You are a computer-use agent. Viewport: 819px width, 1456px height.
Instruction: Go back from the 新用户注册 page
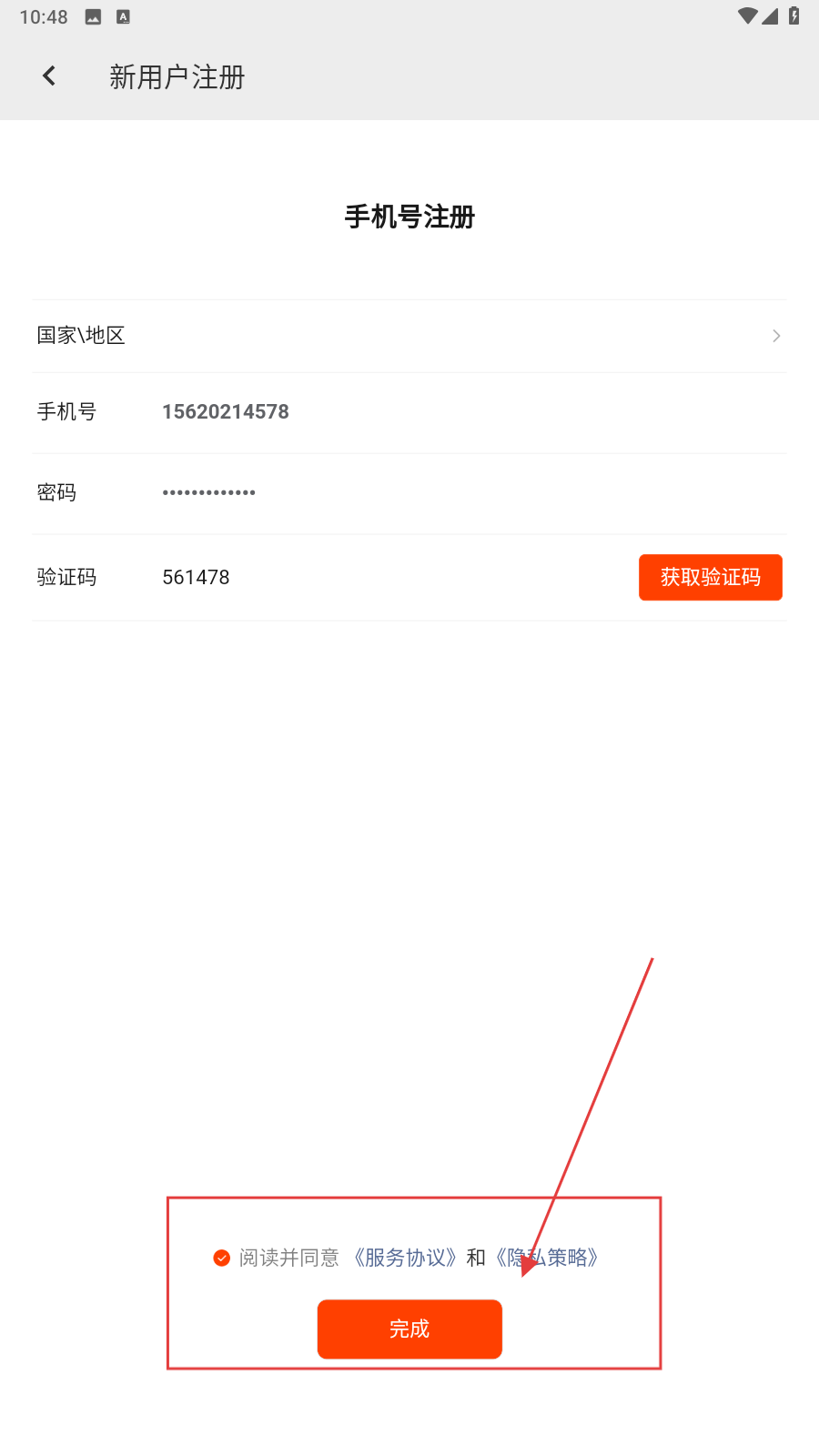pos(49,76)
